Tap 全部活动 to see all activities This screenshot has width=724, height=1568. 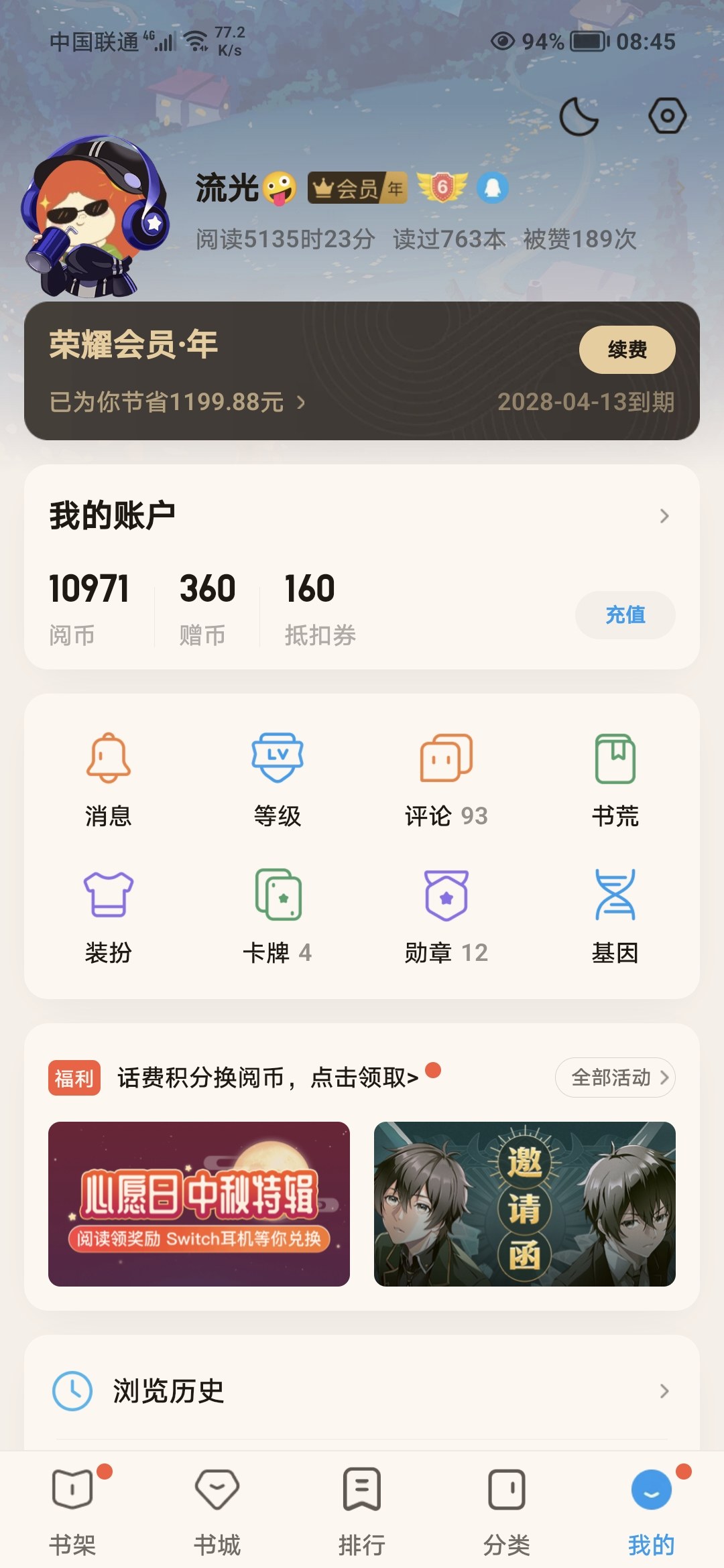tap(615, 1077)
